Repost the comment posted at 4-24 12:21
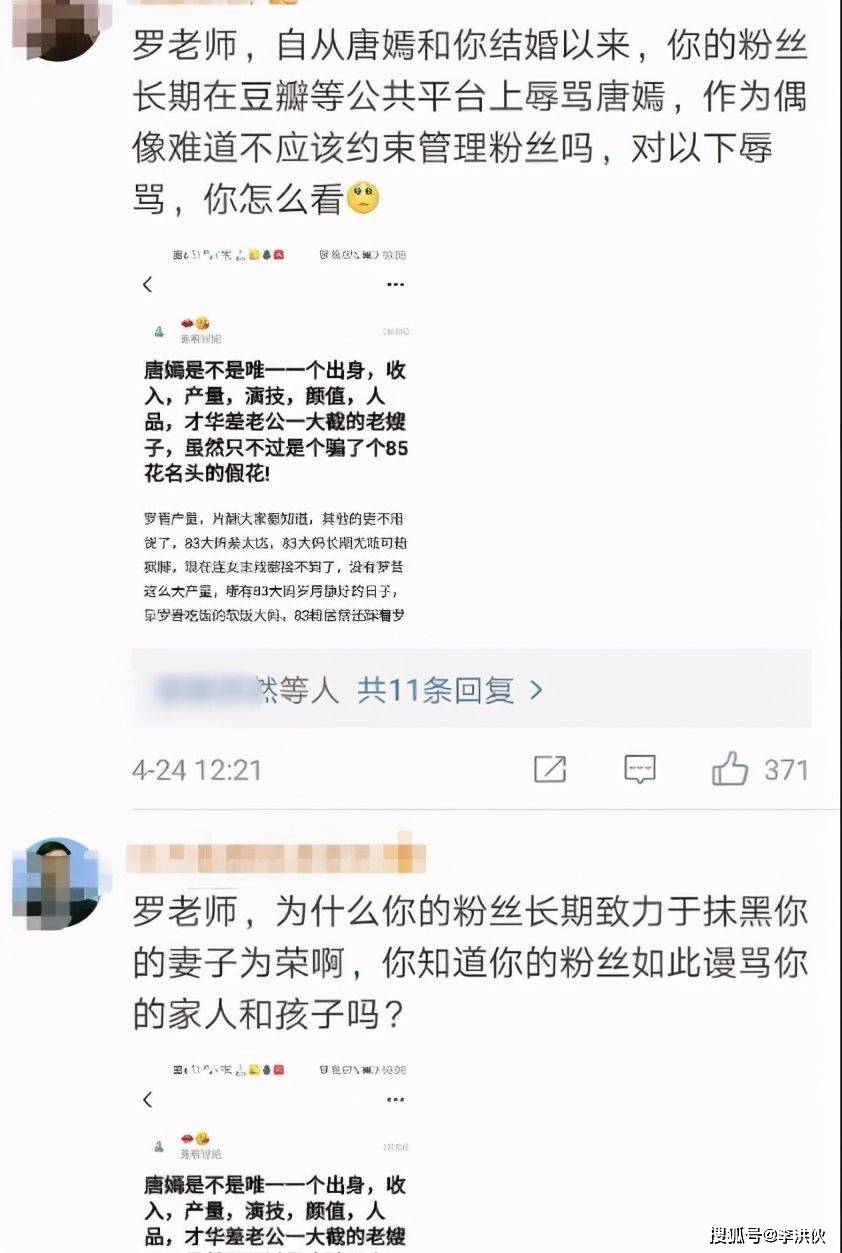 (550, 769)
